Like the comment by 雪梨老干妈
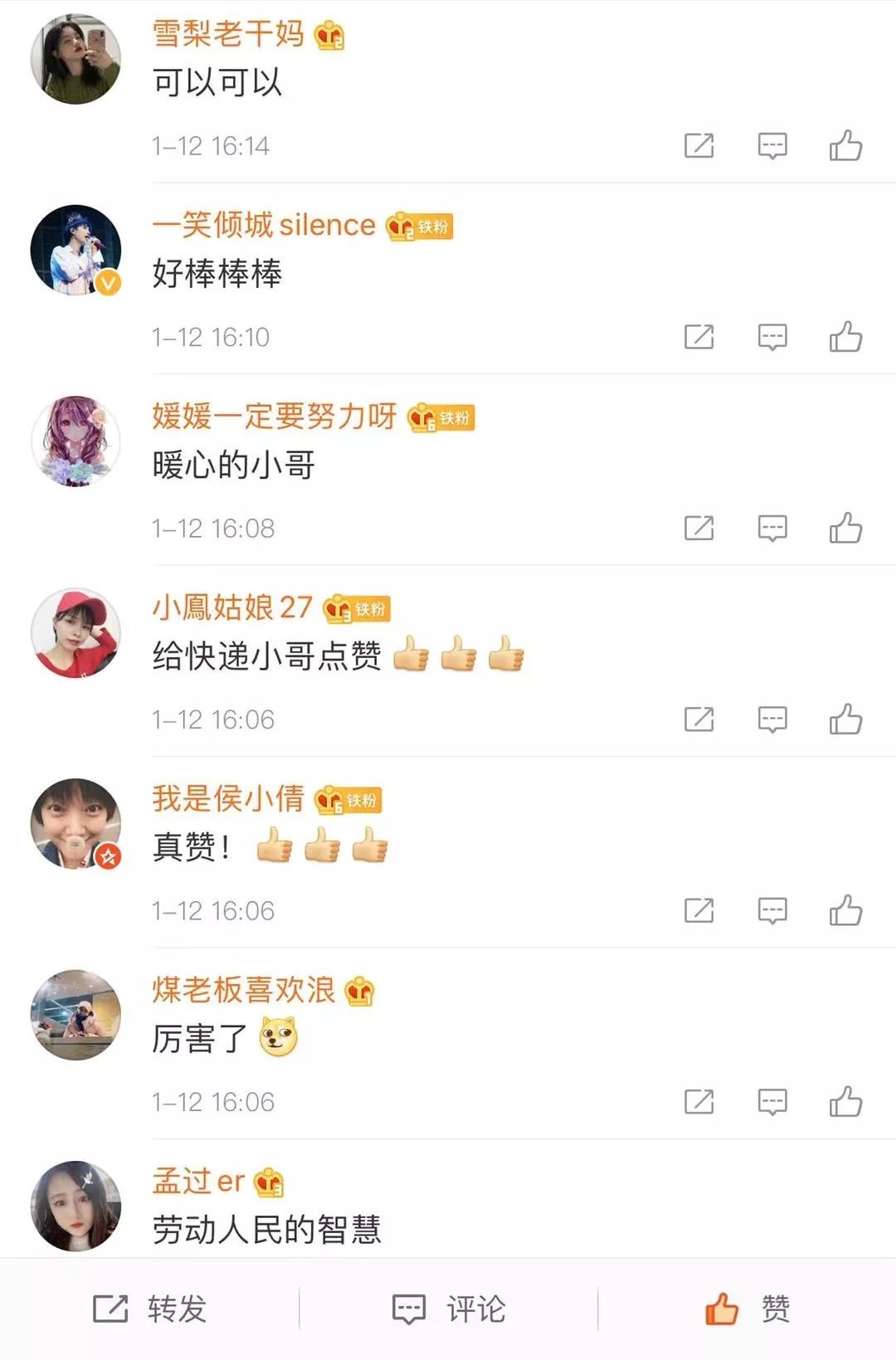Image resolution: width=896 pixels, height=1360 pixels. pos(845,146)
